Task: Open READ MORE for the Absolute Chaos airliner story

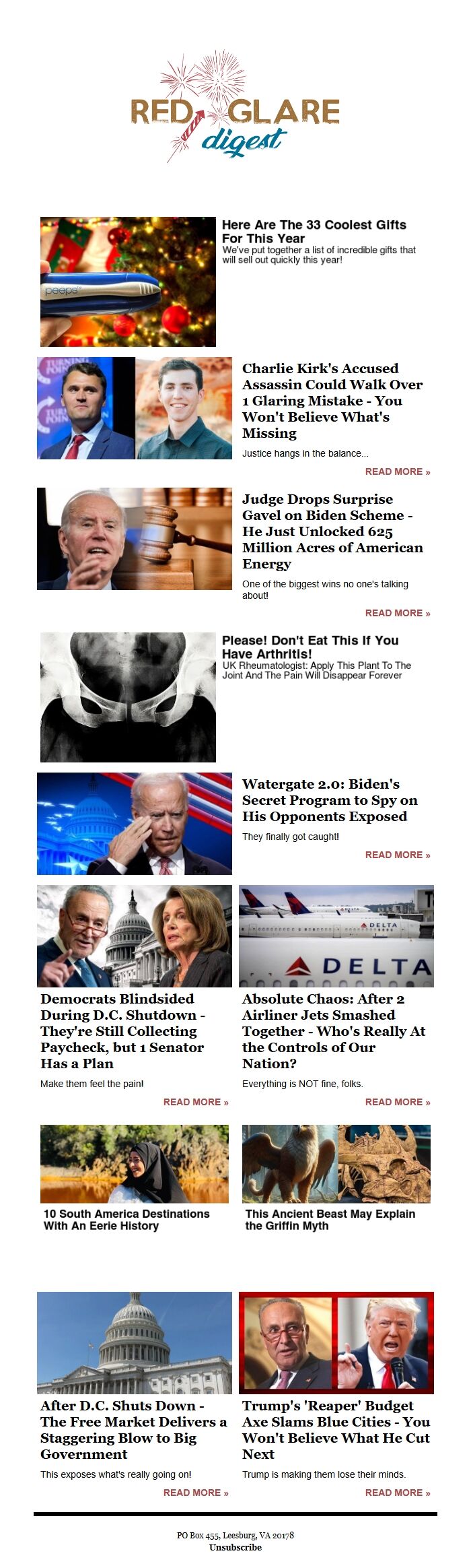Action: tap(397, 1102)
